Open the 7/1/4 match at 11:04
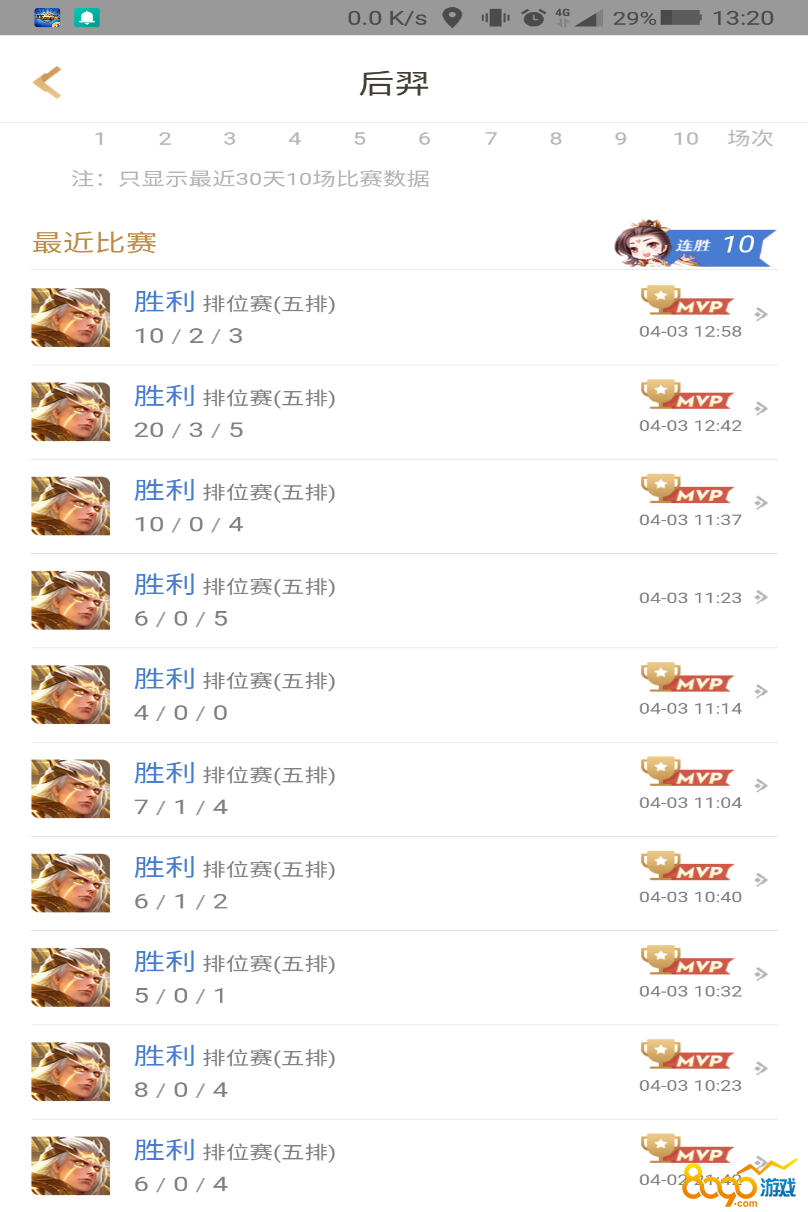The image size is (808, 1212). point(403,789)
